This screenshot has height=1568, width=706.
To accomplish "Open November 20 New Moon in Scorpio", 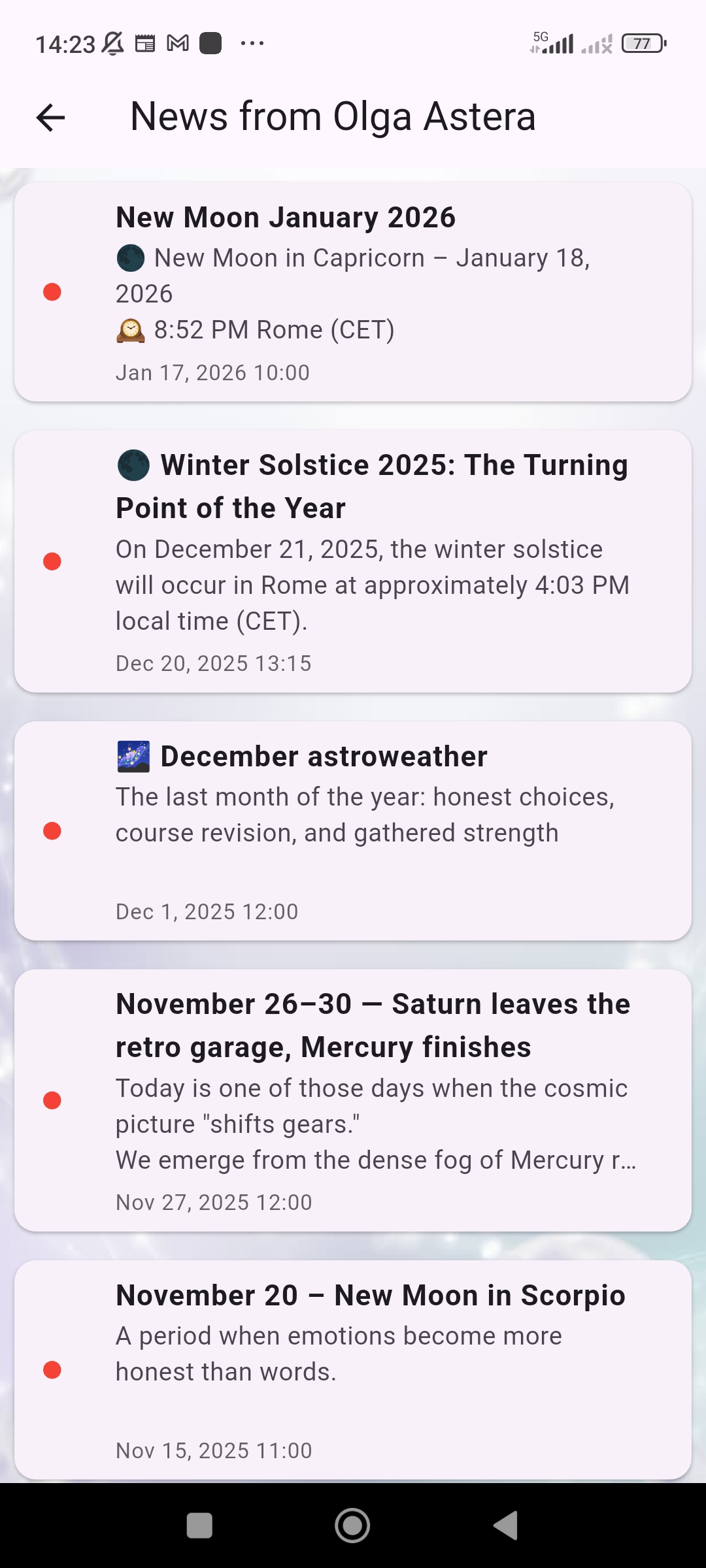I will tap(353, 1369).
